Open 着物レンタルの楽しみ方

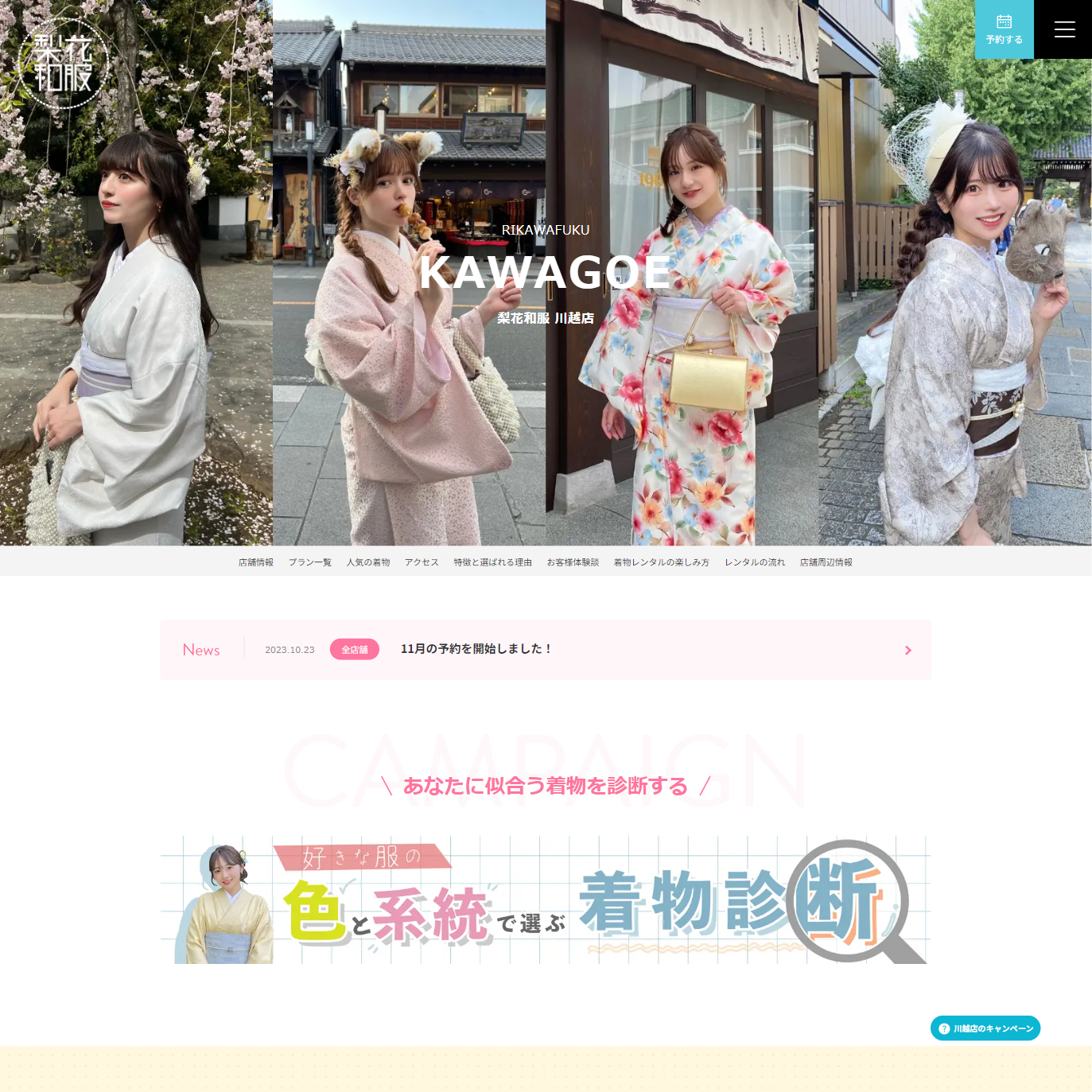pos(661,562)
